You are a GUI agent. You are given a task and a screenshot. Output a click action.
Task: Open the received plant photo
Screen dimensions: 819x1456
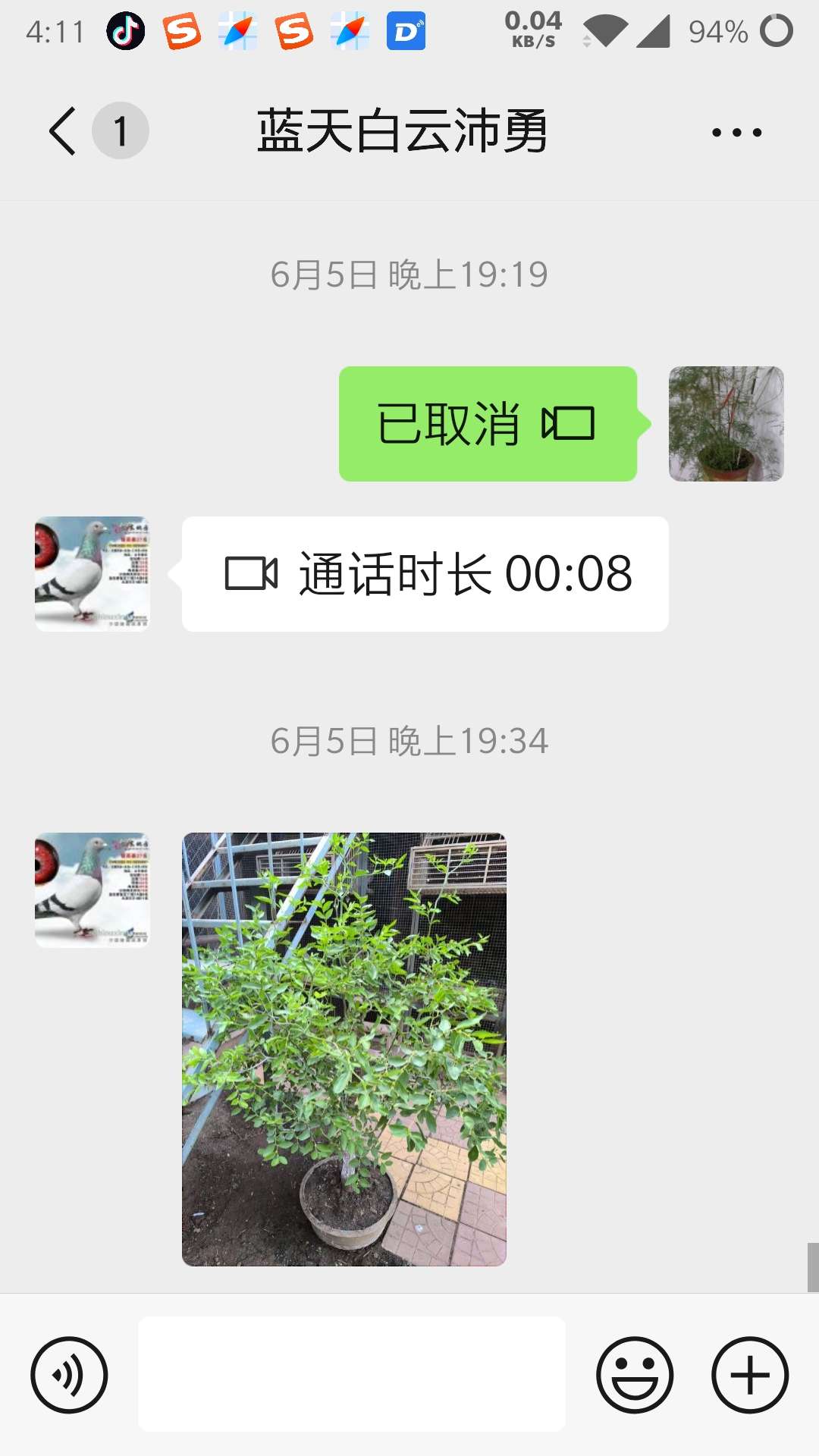point(344,1050)
